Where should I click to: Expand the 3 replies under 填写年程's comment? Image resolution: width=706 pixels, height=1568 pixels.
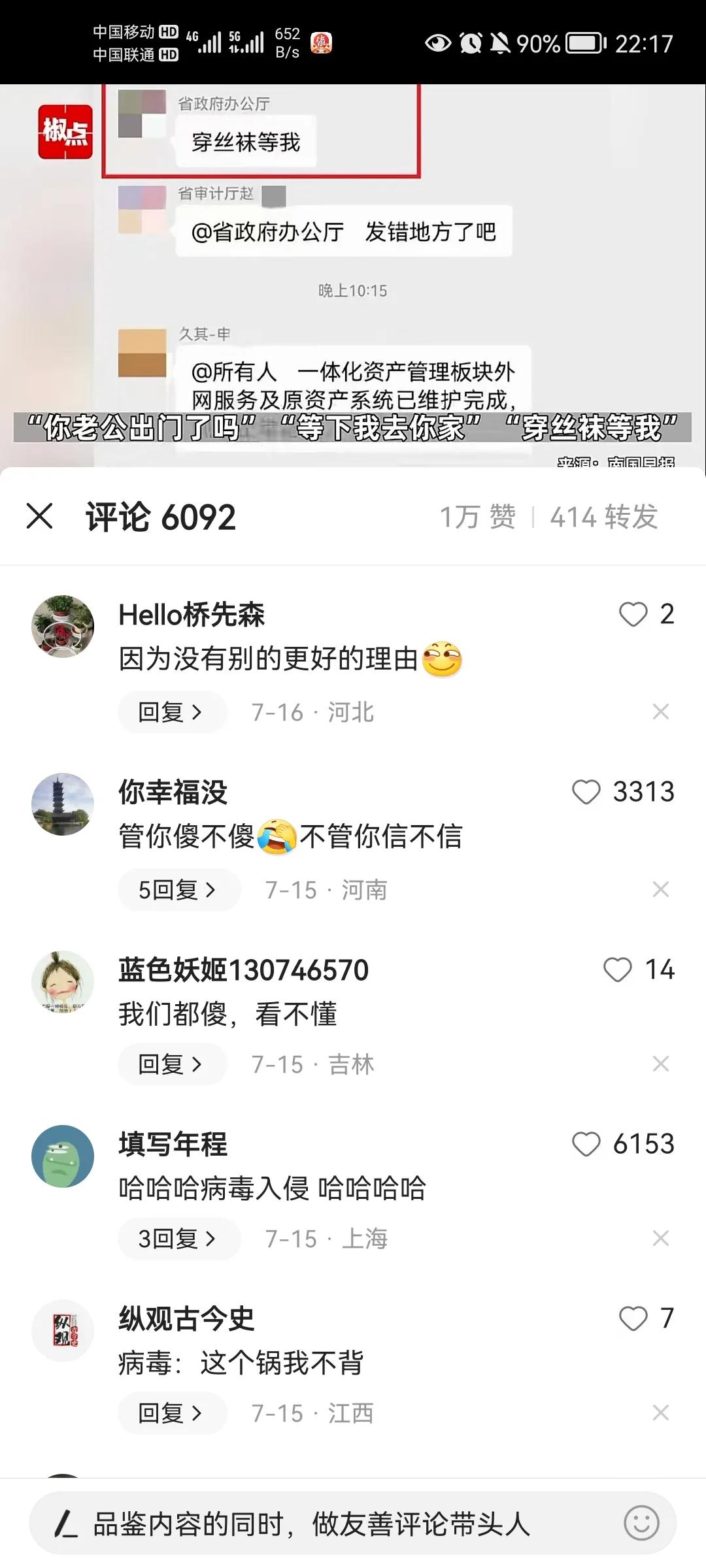coord(178,1238)
